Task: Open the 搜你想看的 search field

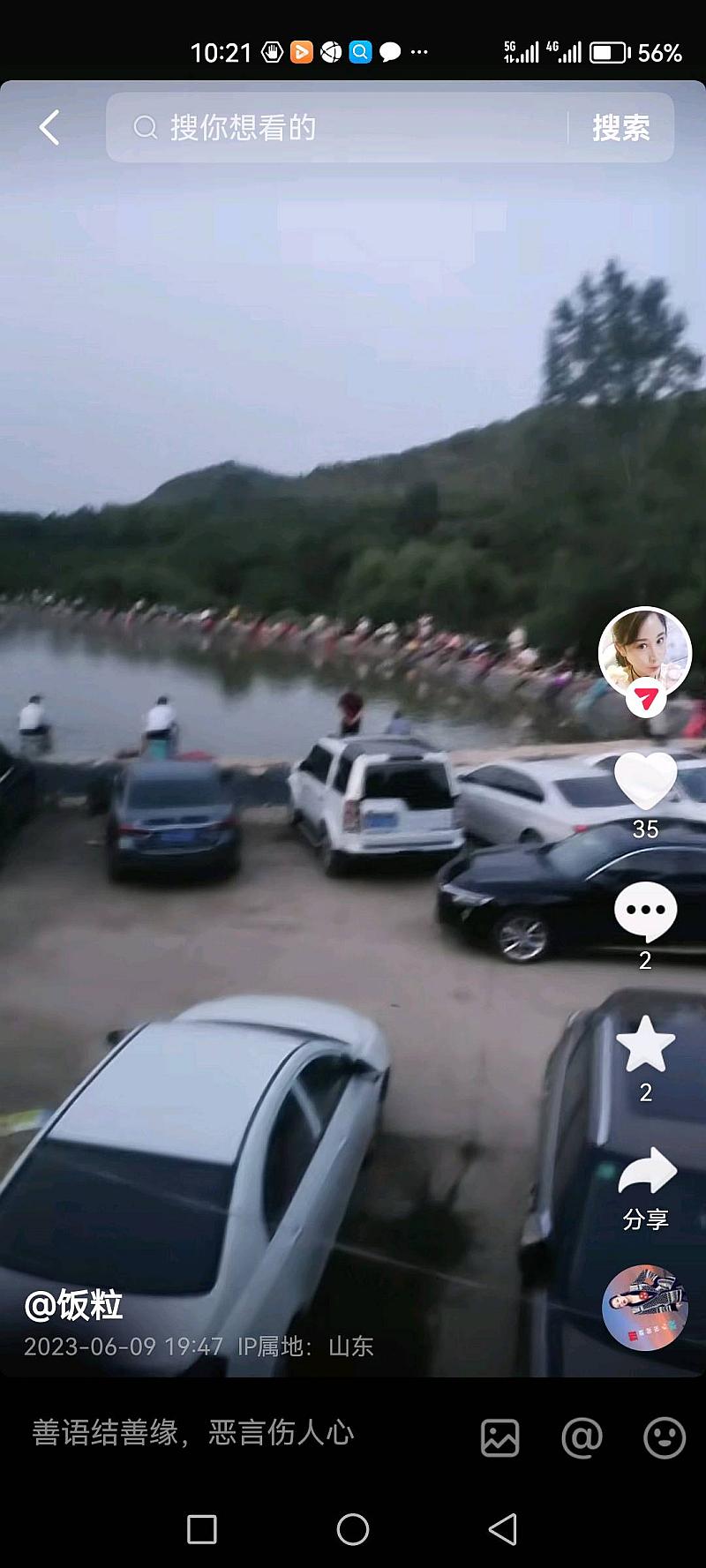Action: 335,128
